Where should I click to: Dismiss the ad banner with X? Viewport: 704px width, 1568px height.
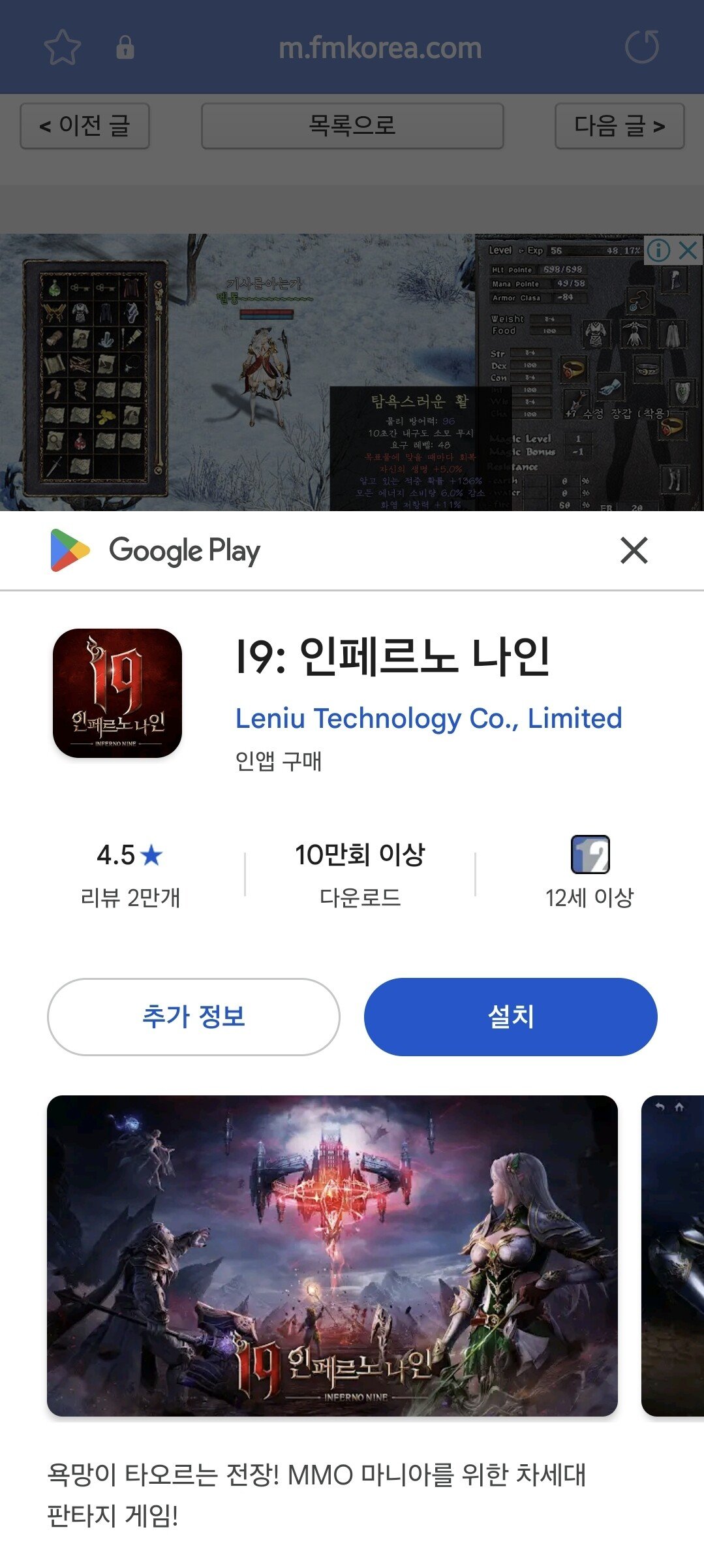click(688, 250)
